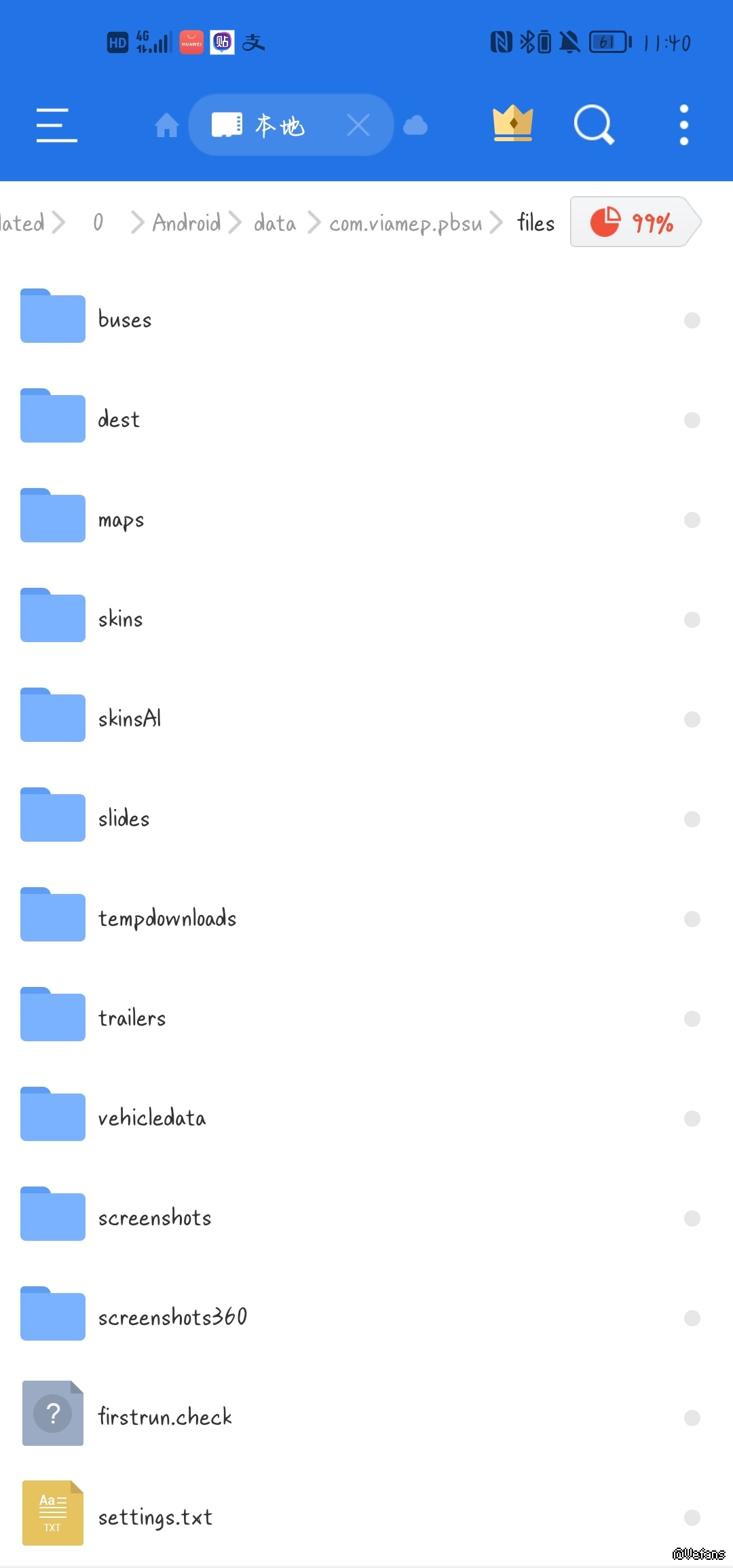Open the maps folder
Image resolution: width=733 pixels, height=1568 pixels.
coord(121,519)
